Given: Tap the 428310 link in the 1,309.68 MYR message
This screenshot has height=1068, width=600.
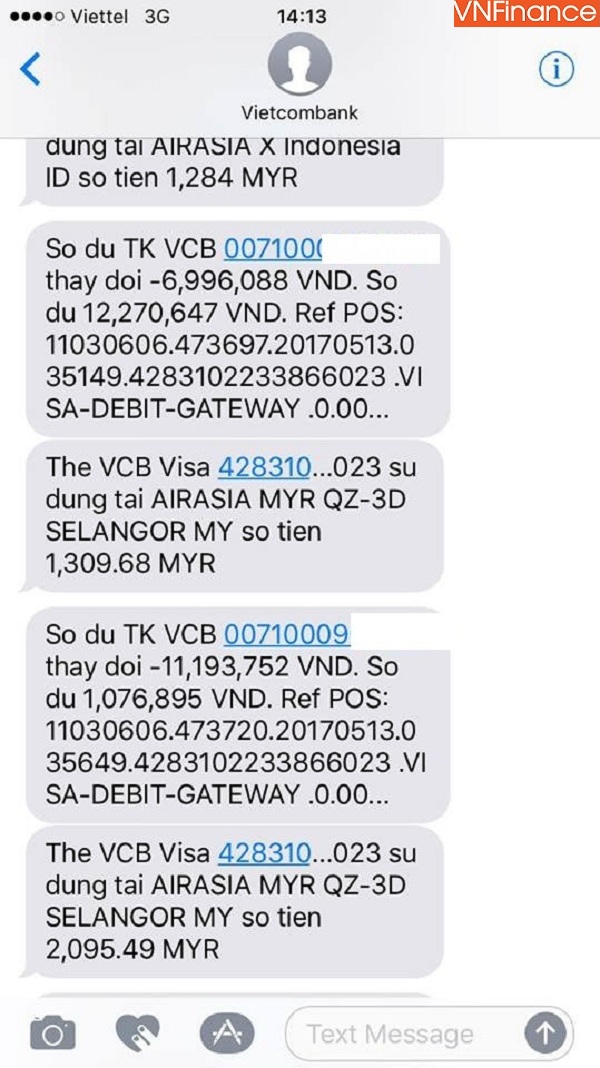Looking at the screenshot, I should [x=265, y=467].
